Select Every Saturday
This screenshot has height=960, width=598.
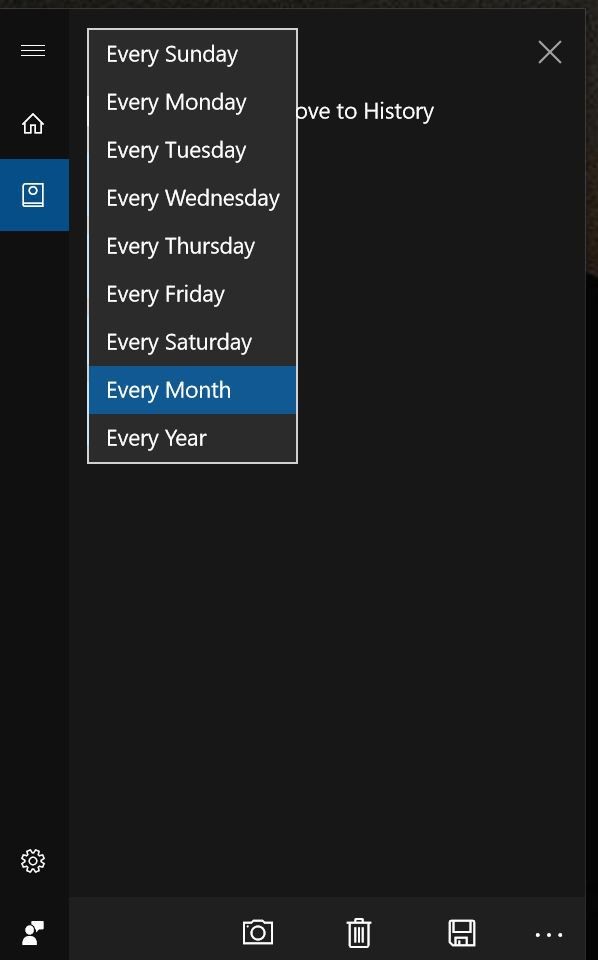point(192,342)
